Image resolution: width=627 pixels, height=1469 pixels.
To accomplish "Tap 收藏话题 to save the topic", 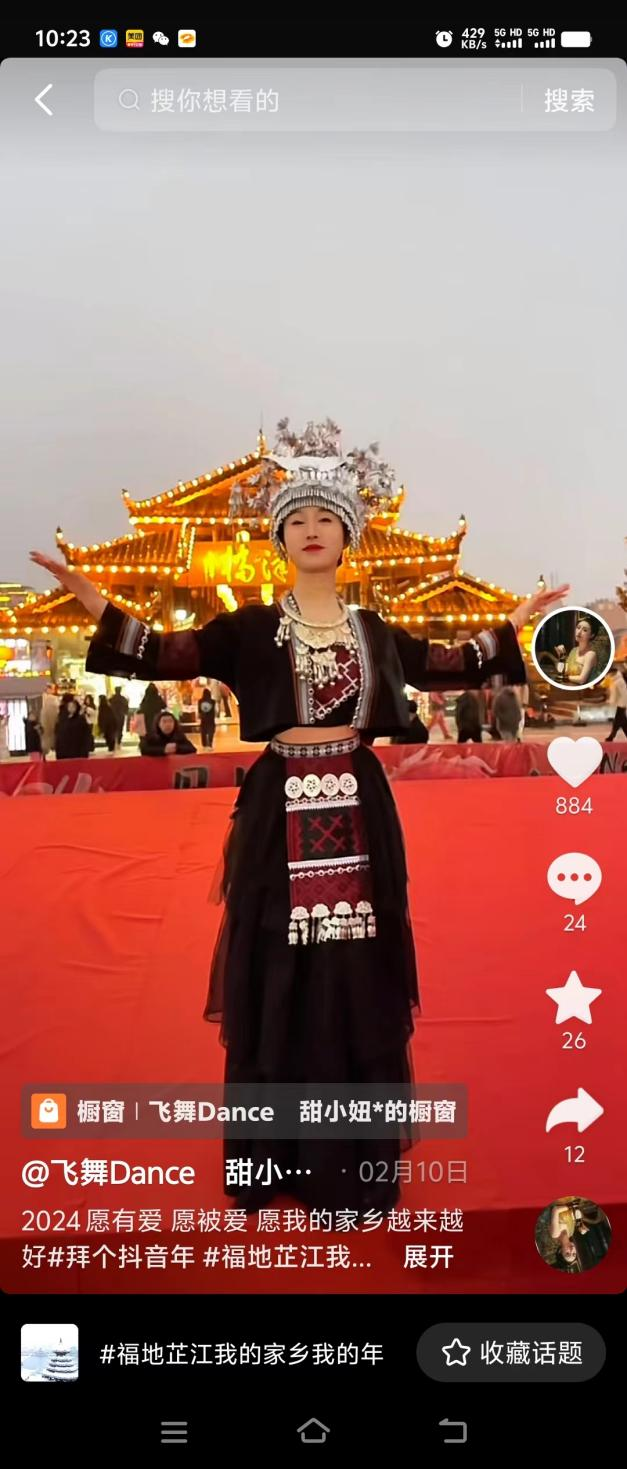I will pyautogui.click(x=511, y=1353).
